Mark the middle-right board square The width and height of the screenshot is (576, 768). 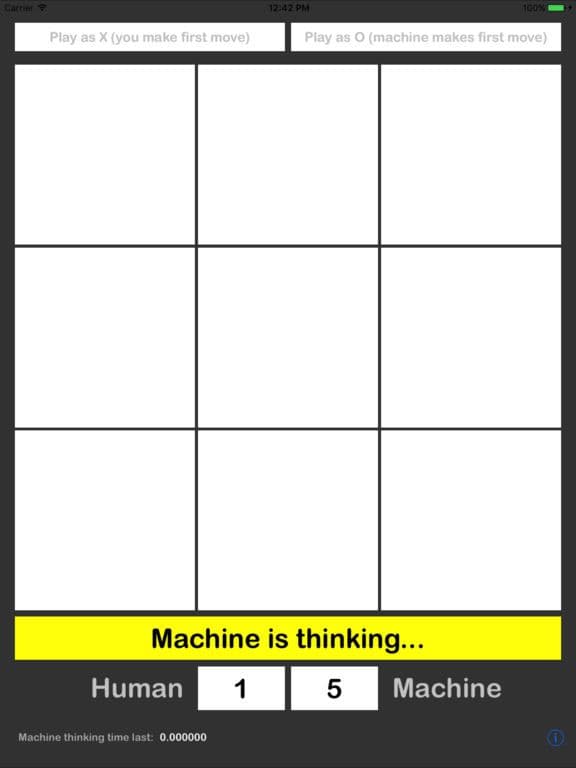(471, 337)
